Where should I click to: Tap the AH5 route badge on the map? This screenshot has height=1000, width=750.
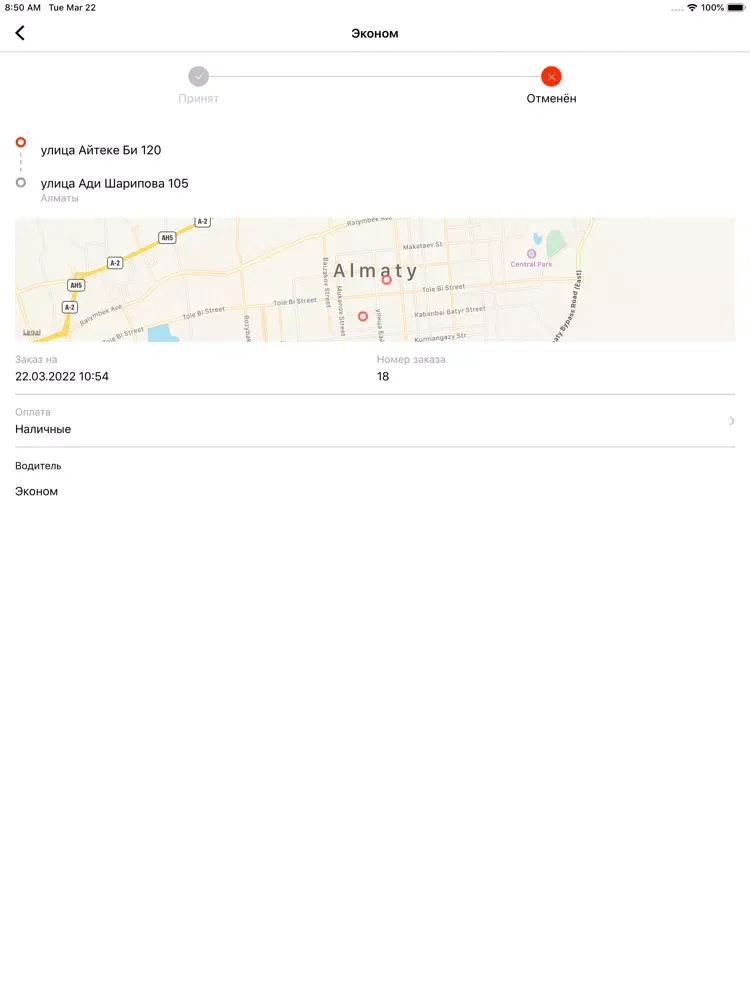click(x=166, y=237)
